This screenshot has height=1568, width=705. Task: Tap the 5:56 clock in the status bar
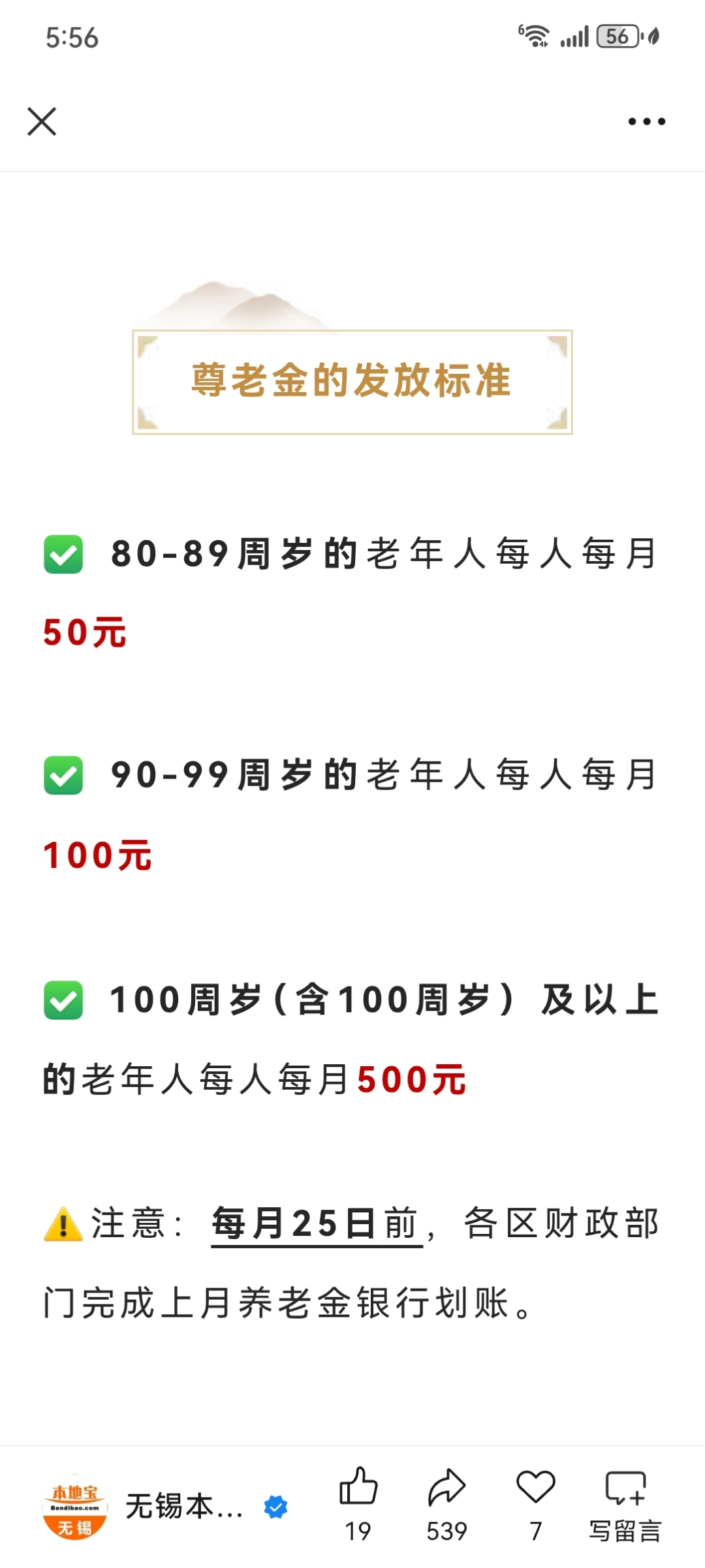click(72, 36)
